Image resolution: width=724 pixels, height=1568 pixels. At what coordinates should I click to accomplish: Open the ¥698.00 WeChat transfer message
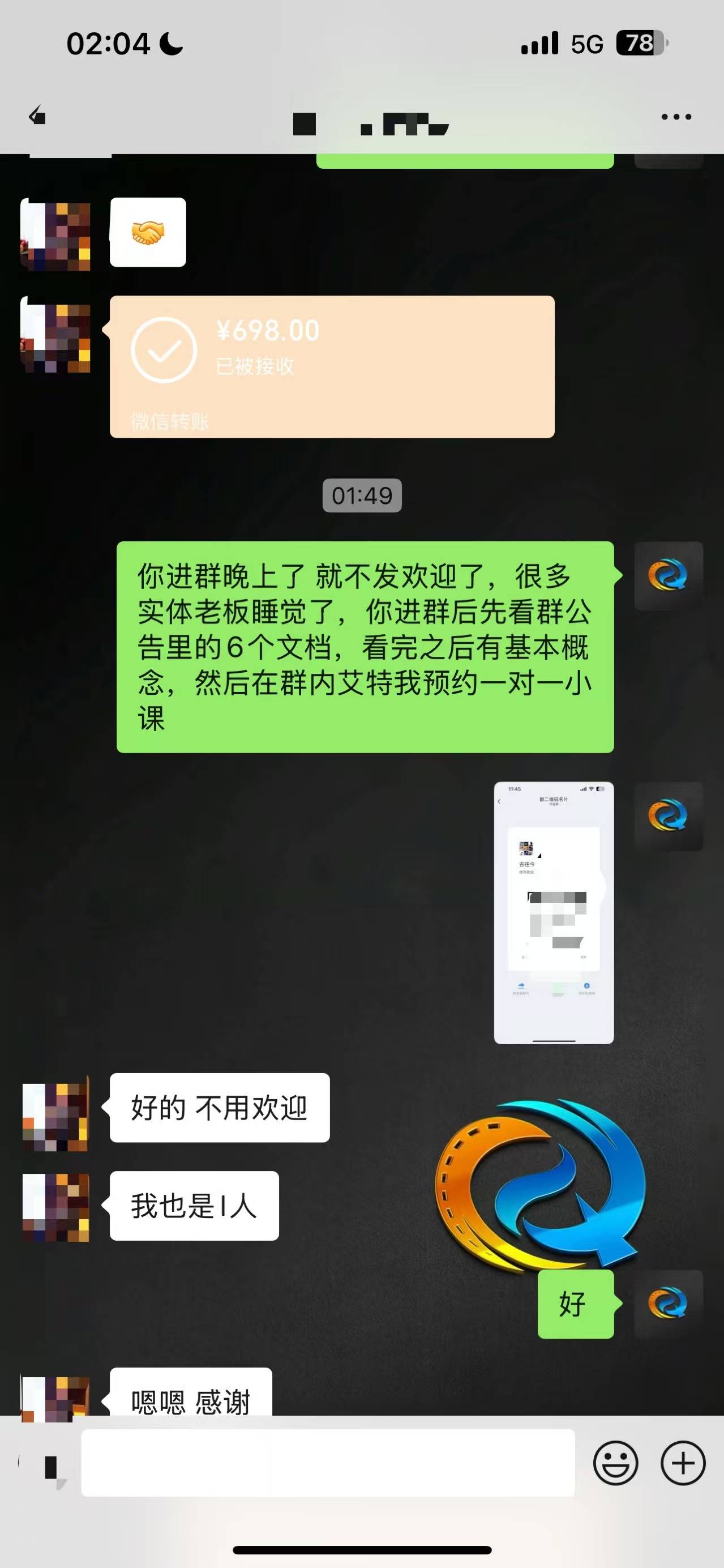[332, 366]
